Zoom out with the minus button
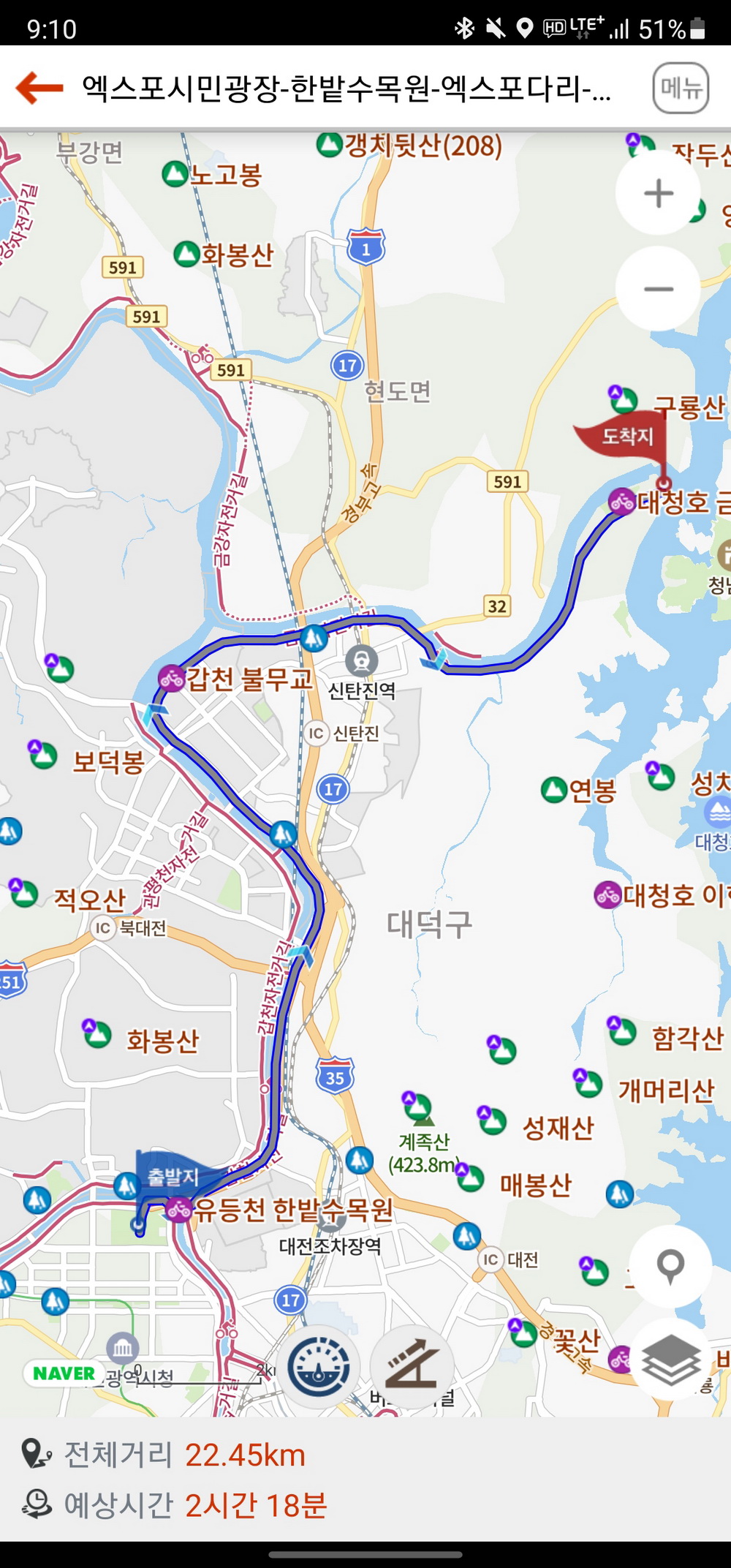 tap(658, 289)
